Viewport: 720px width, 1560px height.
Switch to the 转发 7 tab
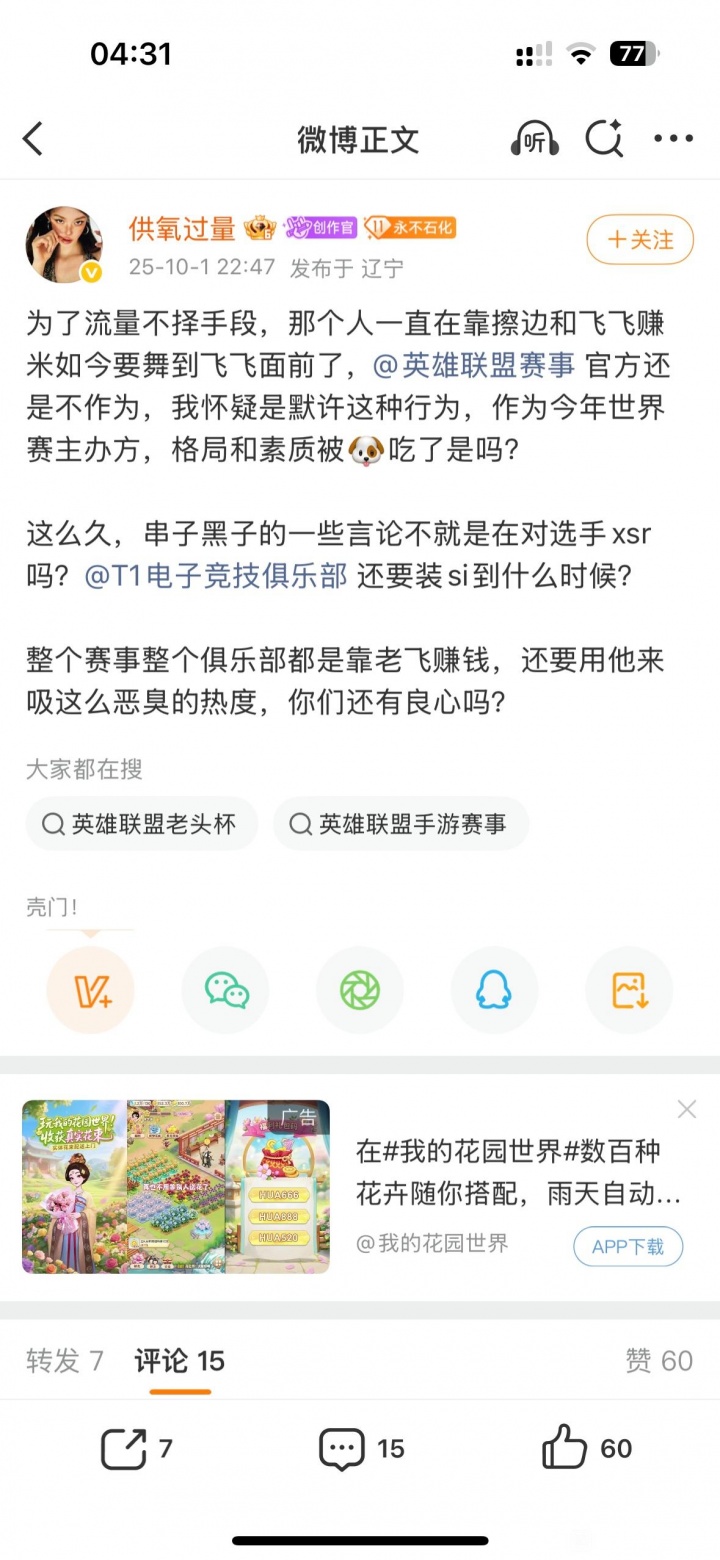(65, 1361)
